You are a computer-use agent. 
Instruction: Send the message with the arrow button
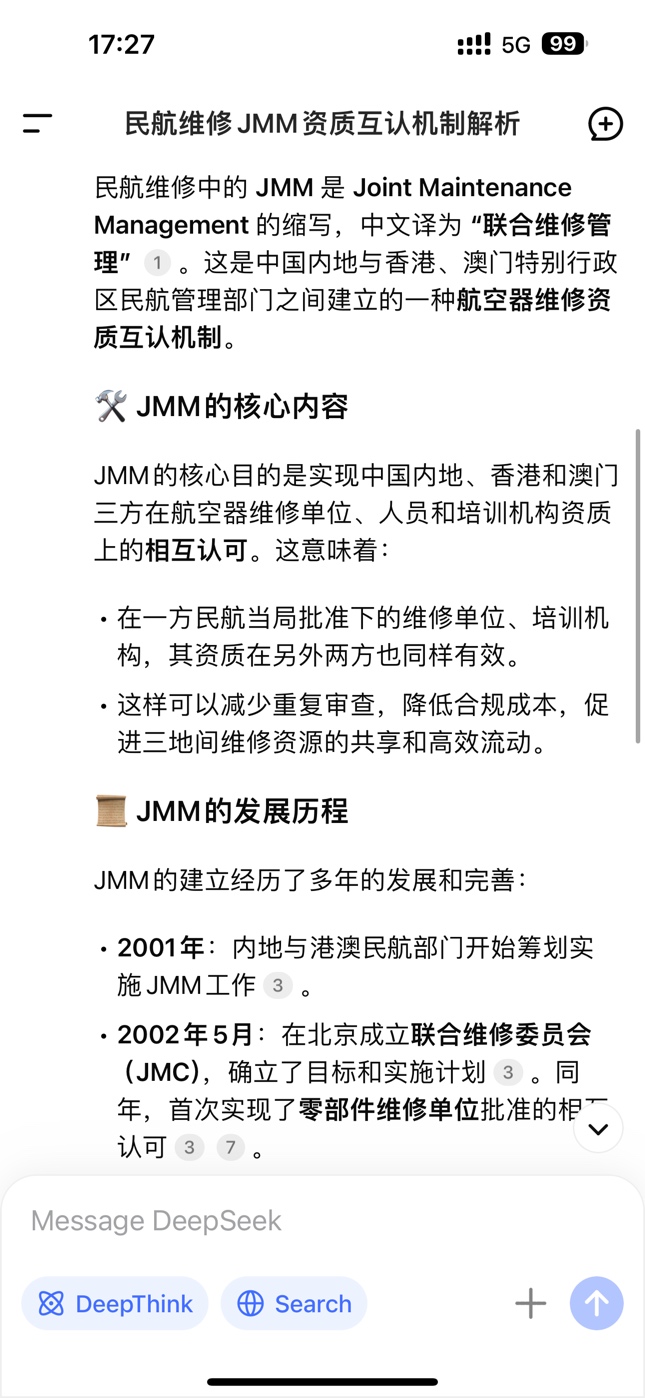[597, 1303]
